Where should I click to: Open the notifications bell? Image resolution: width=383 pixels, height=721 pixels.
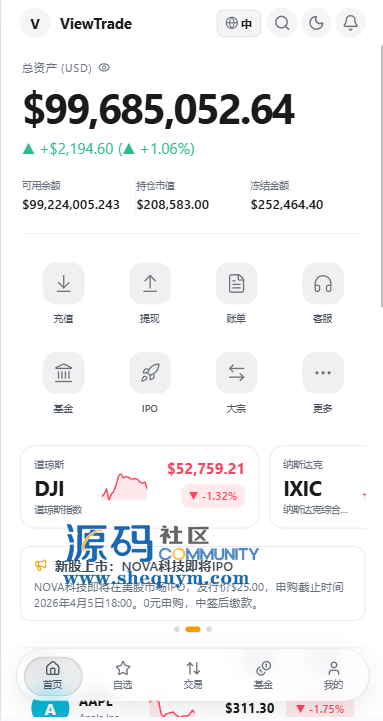(x=350, y=23)
